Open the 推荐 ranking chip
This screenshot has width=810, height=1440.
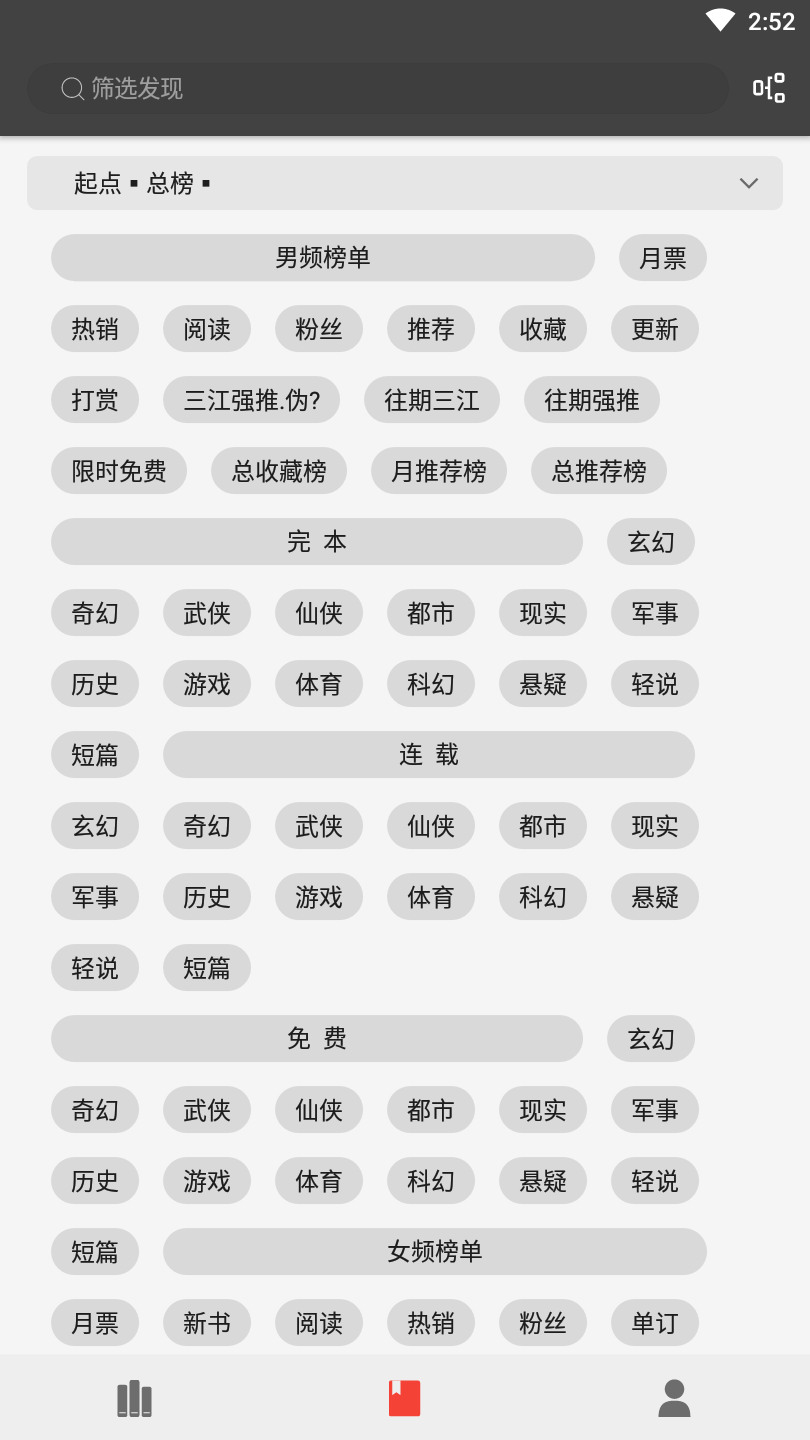pos(431,329)
